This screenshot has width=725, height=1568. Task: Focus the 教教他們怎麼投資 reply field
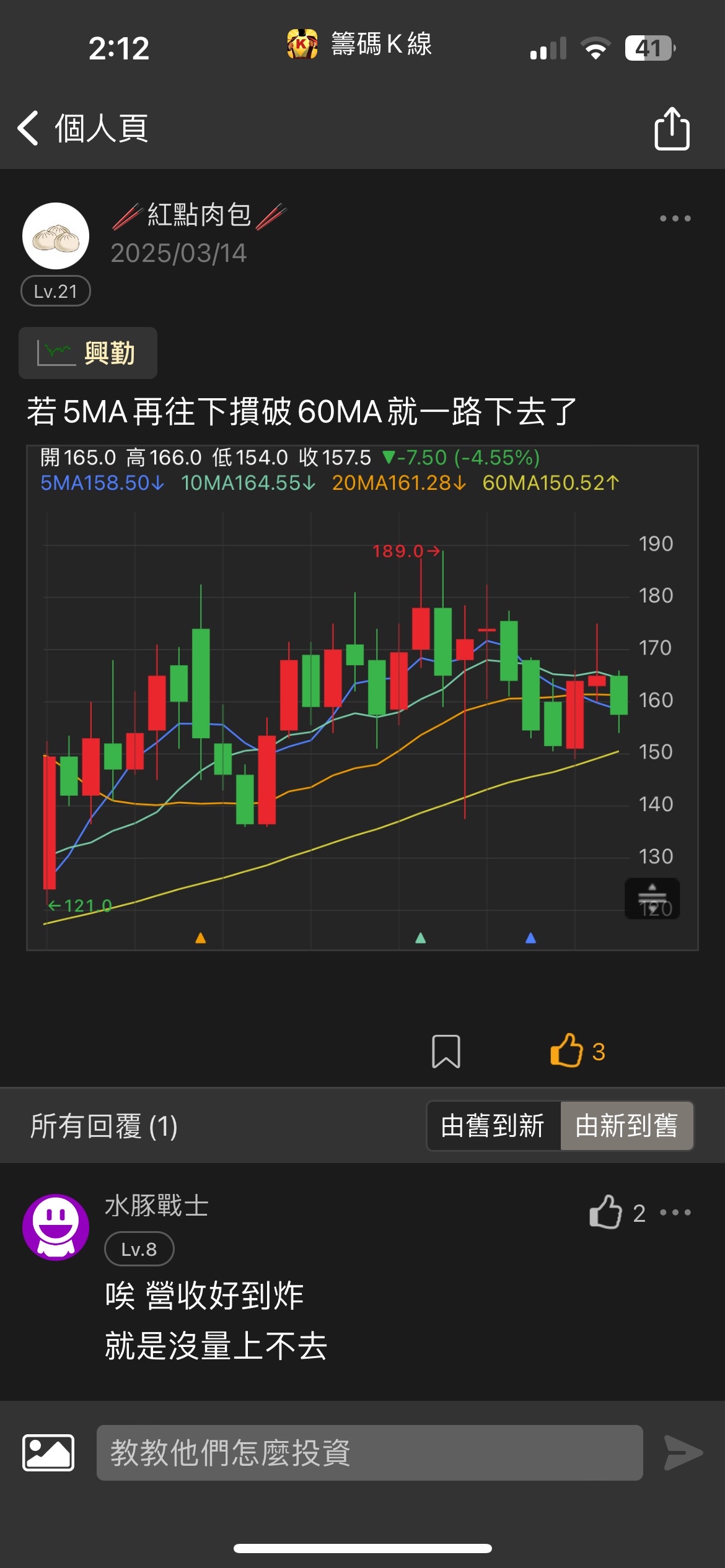click(x=369, y=1452)
